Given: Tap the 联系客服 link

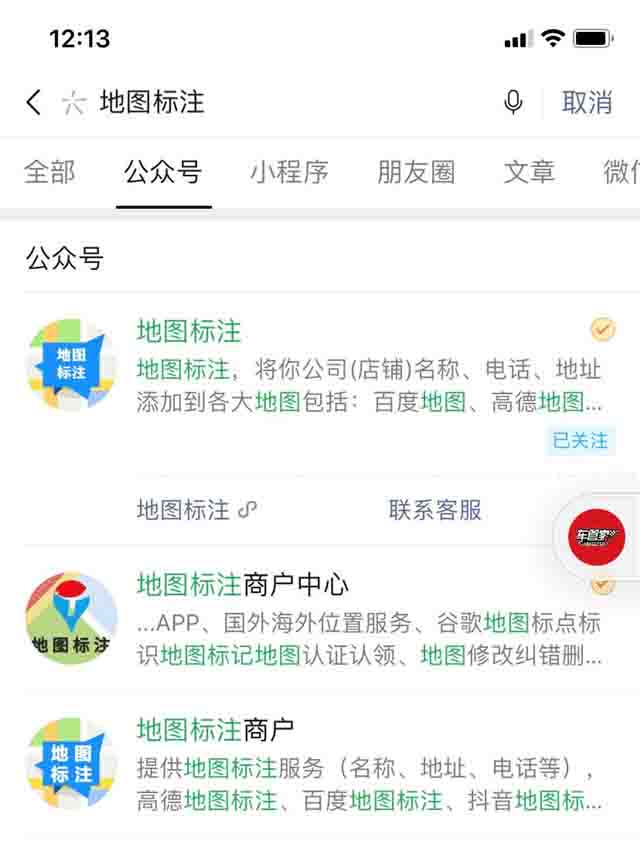Looking at the screenshot, I should [435, 510].
